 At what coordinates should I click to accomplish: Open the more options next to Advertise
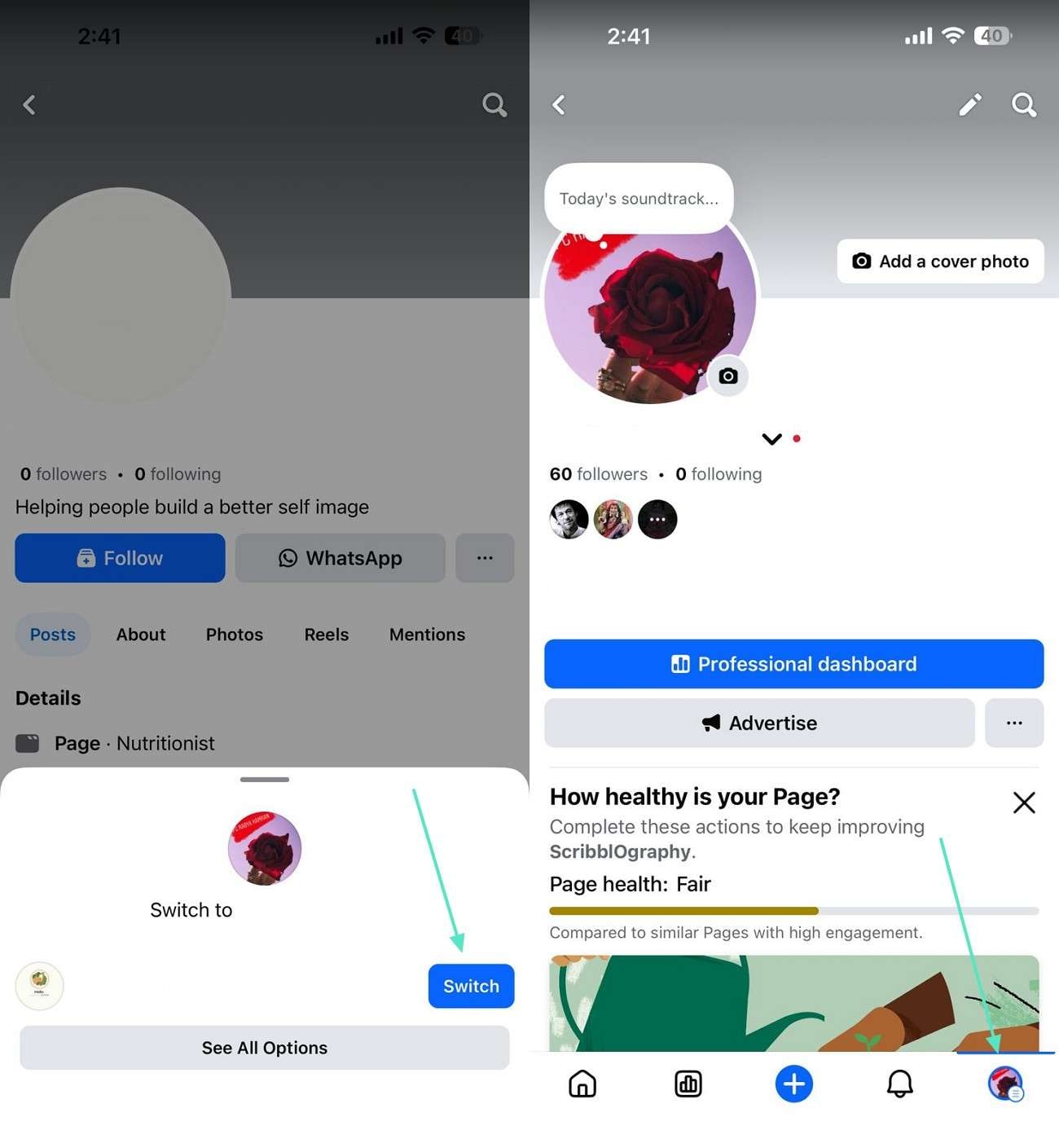click(1014, 723)
